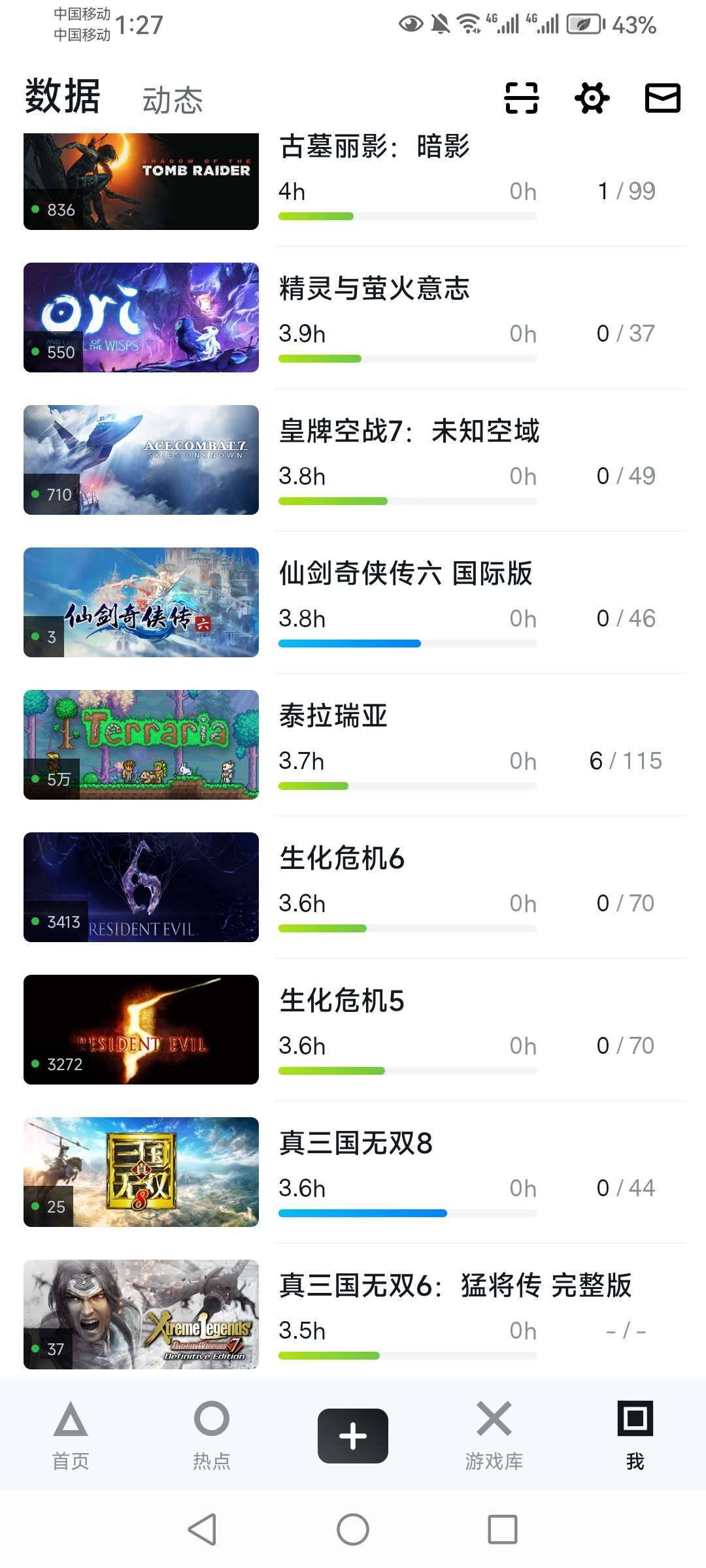This screenshot has height=1568, width=706.
Task: Open 皇牌空战7：未知空域 game entry
Action: point(409,431)
